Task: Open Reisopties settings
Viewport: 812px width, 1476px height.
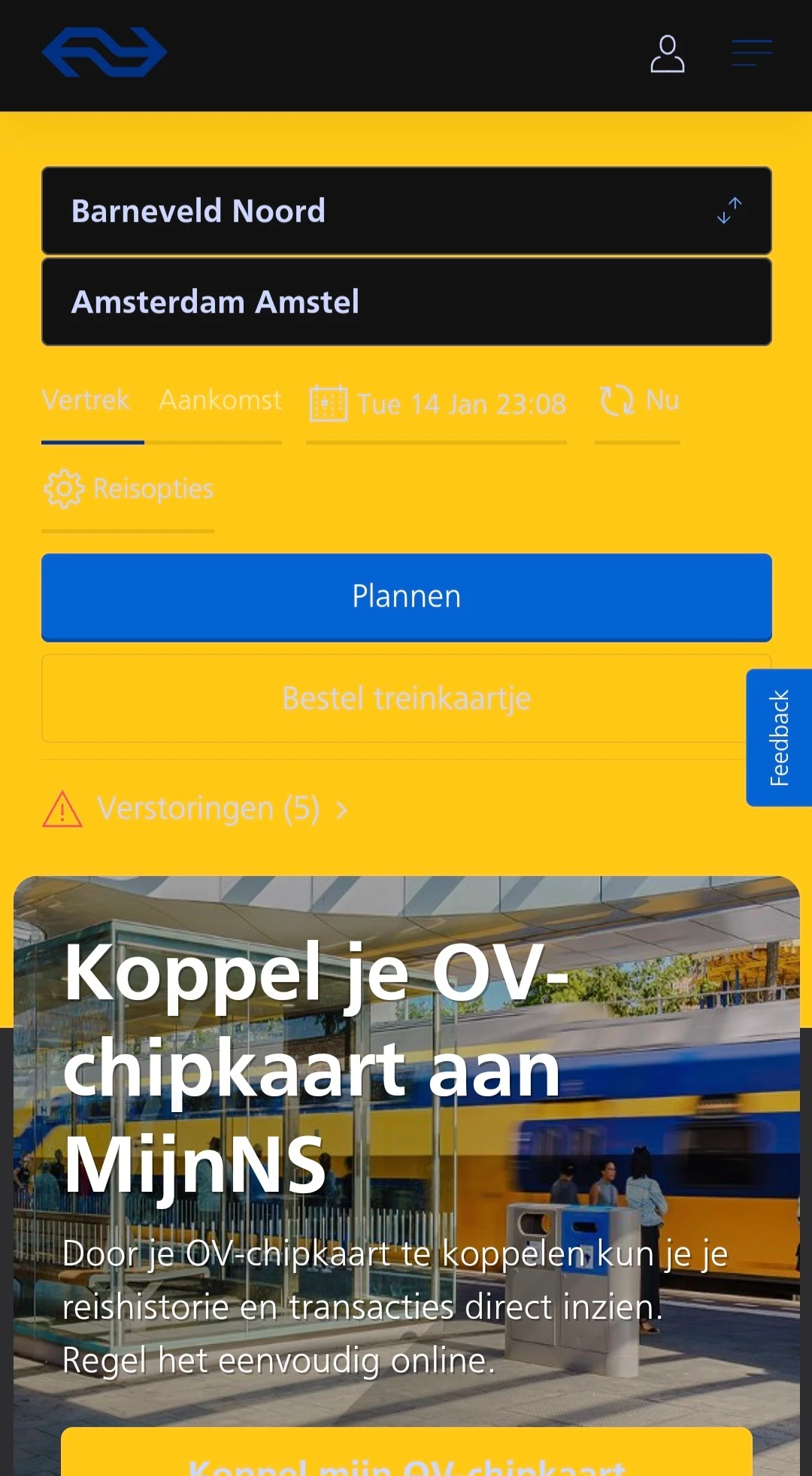Action: tap(129, 489)
